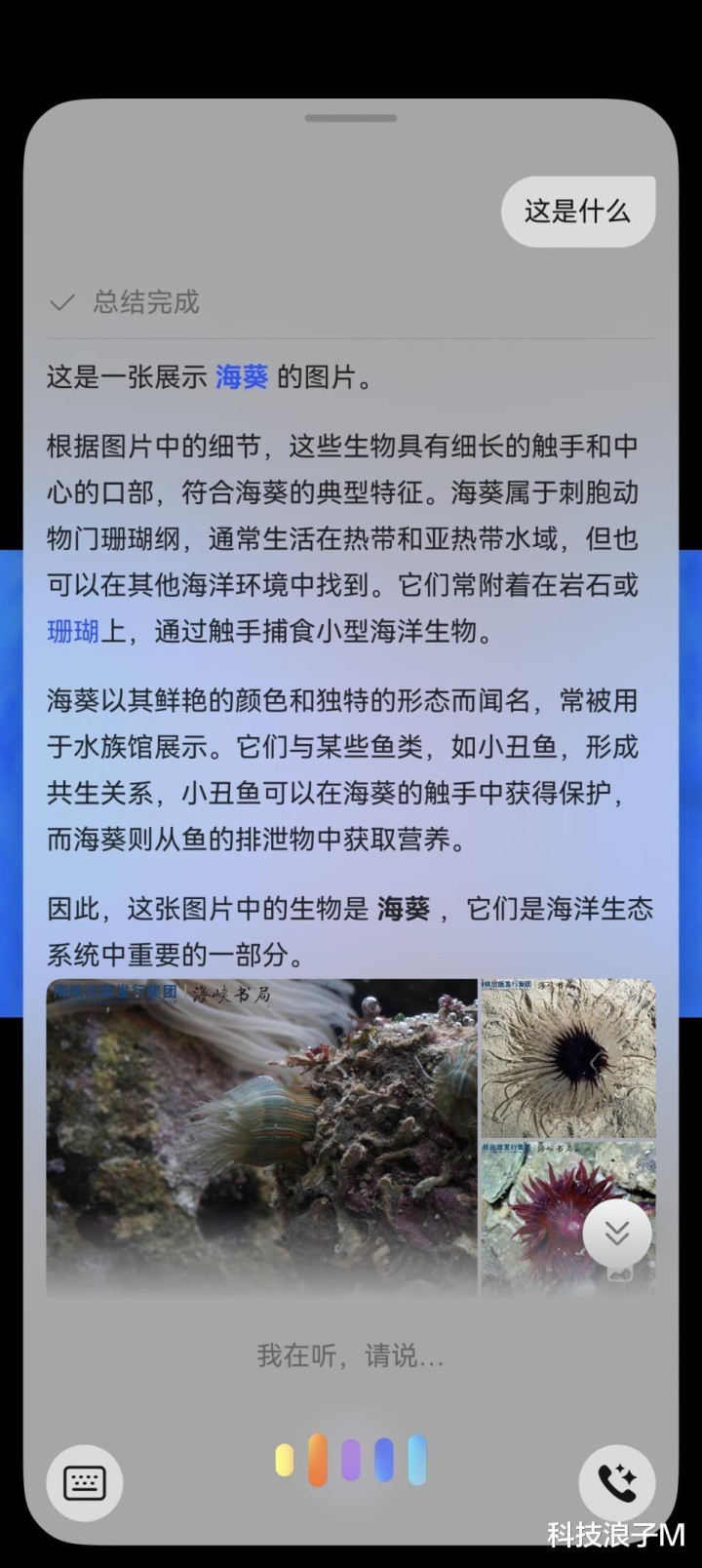702x1568 pixels.
Task: Open the keyboard input button
Action: 85,1483
